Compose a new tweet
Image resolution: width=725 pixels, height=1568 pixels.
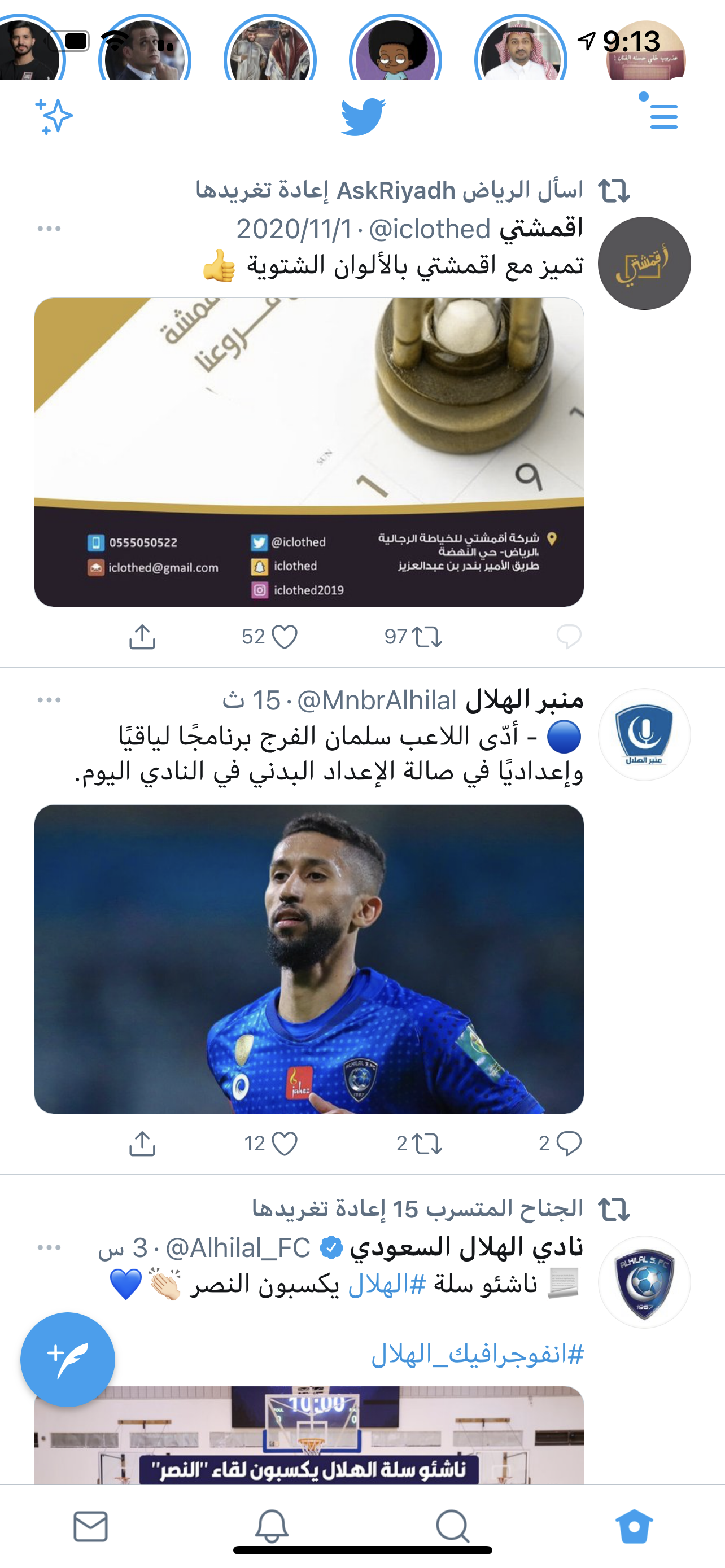68,1359
